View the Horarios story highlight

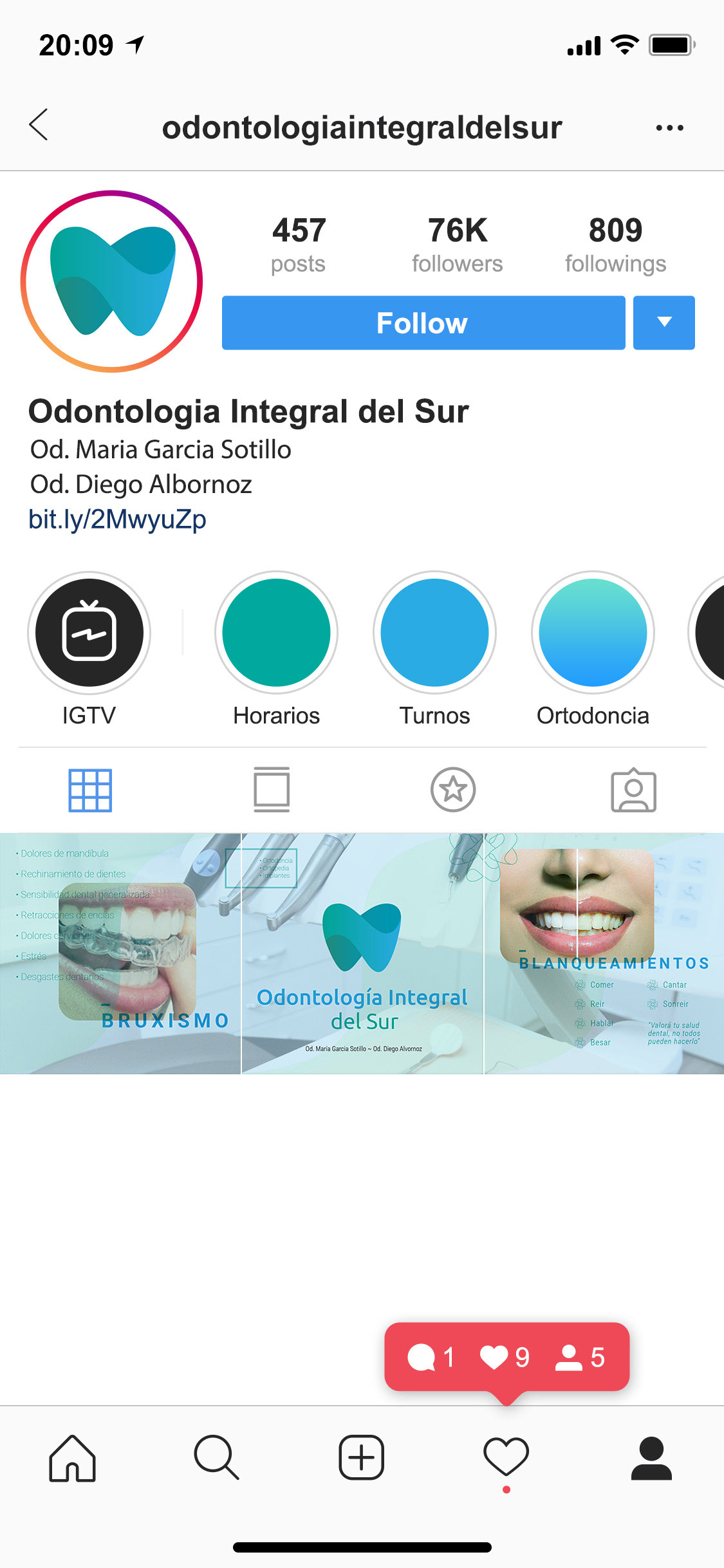(x=276, y=633)
